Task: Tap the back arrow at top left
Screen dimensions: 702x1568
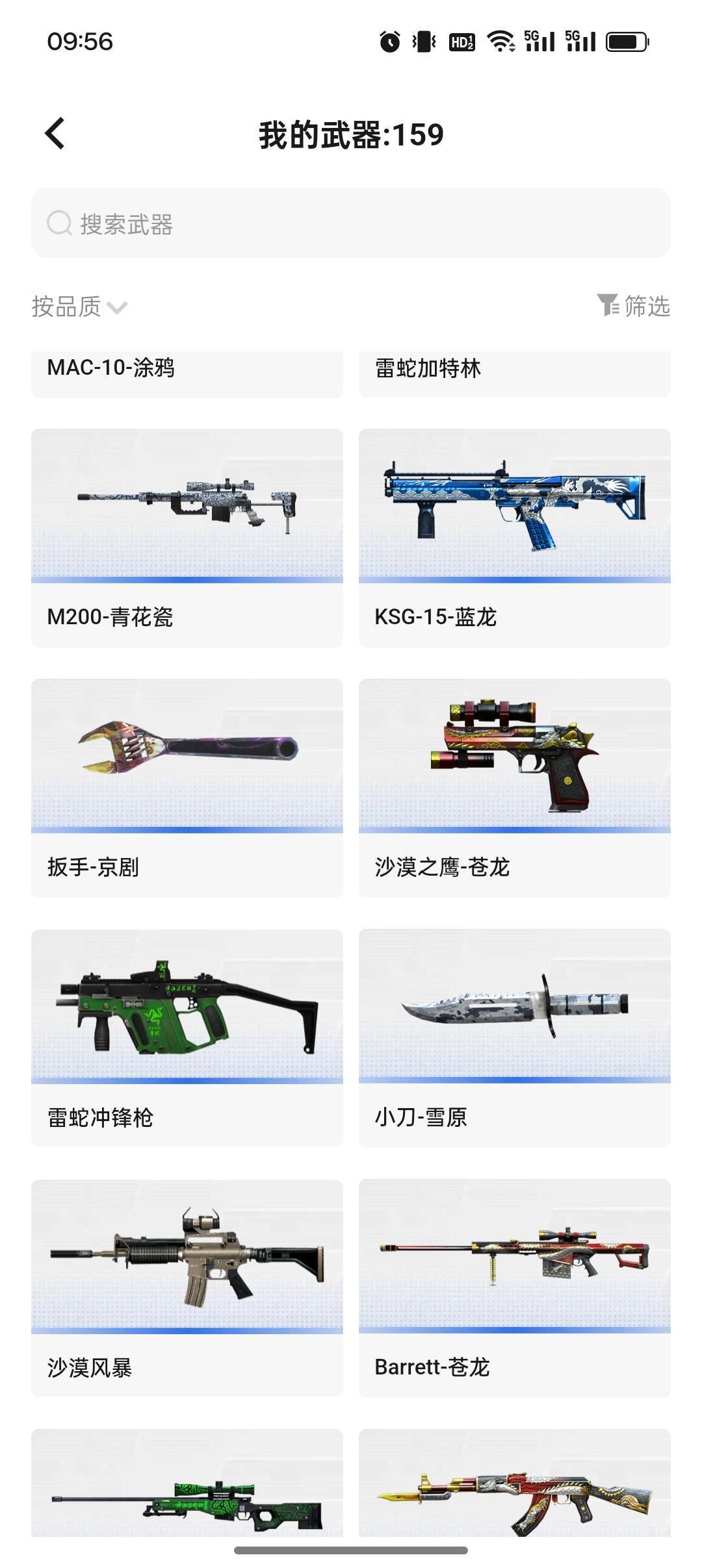Action: coord(55,132)
